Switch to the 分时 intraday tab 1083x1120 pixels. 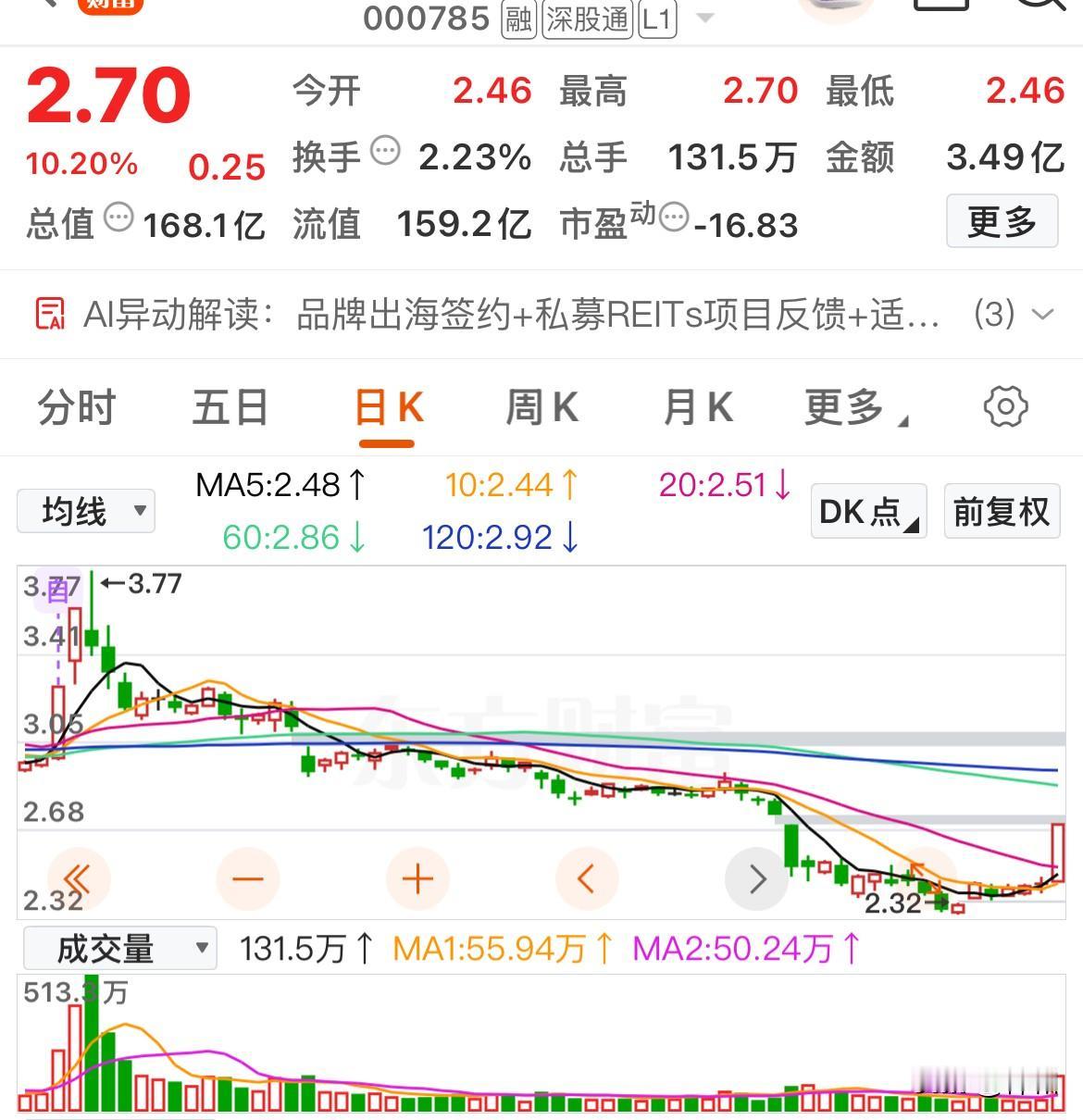[x=74, y=406]
